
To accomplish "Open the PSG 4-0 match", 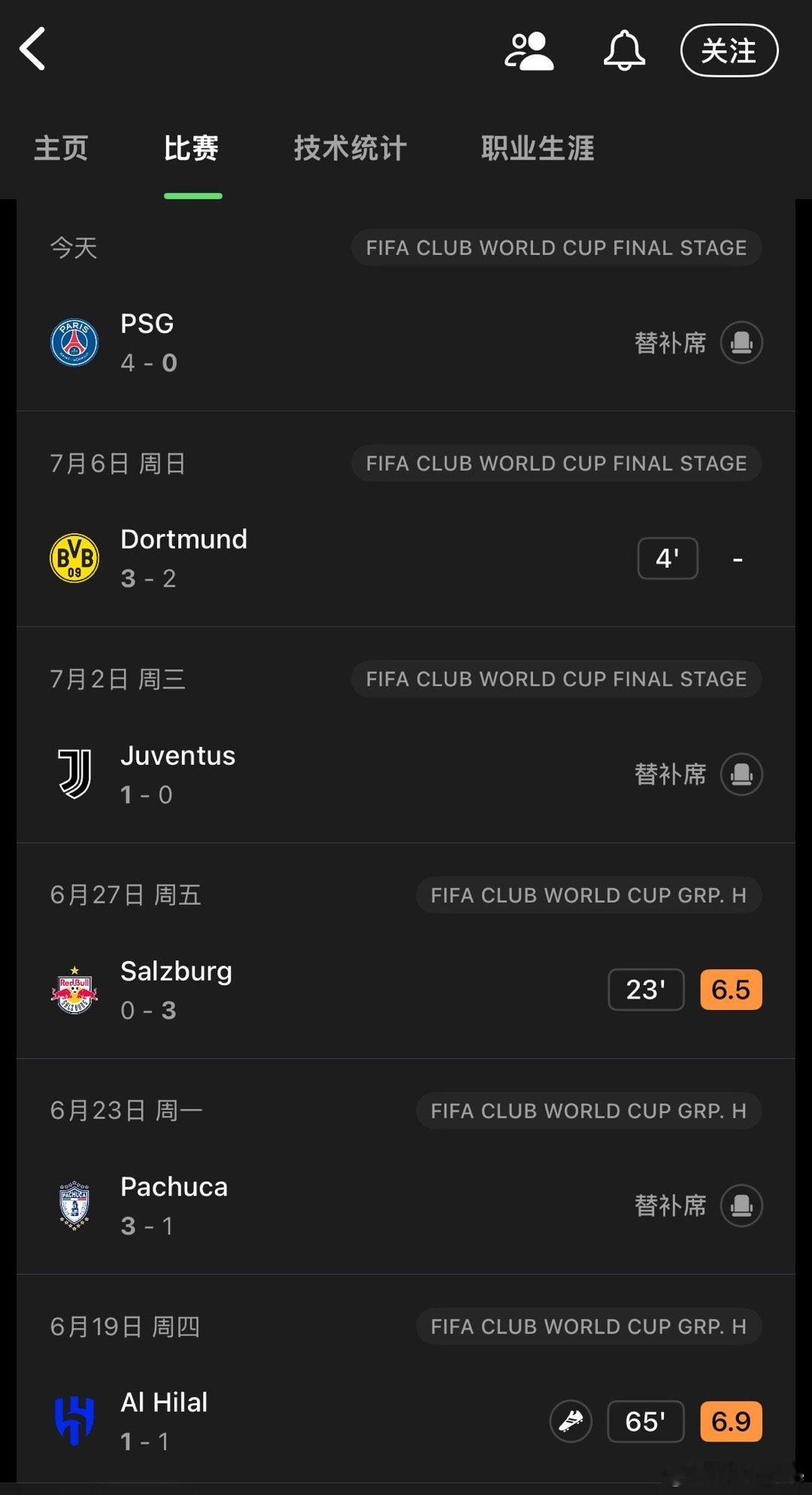I will (x=406, y=343).
